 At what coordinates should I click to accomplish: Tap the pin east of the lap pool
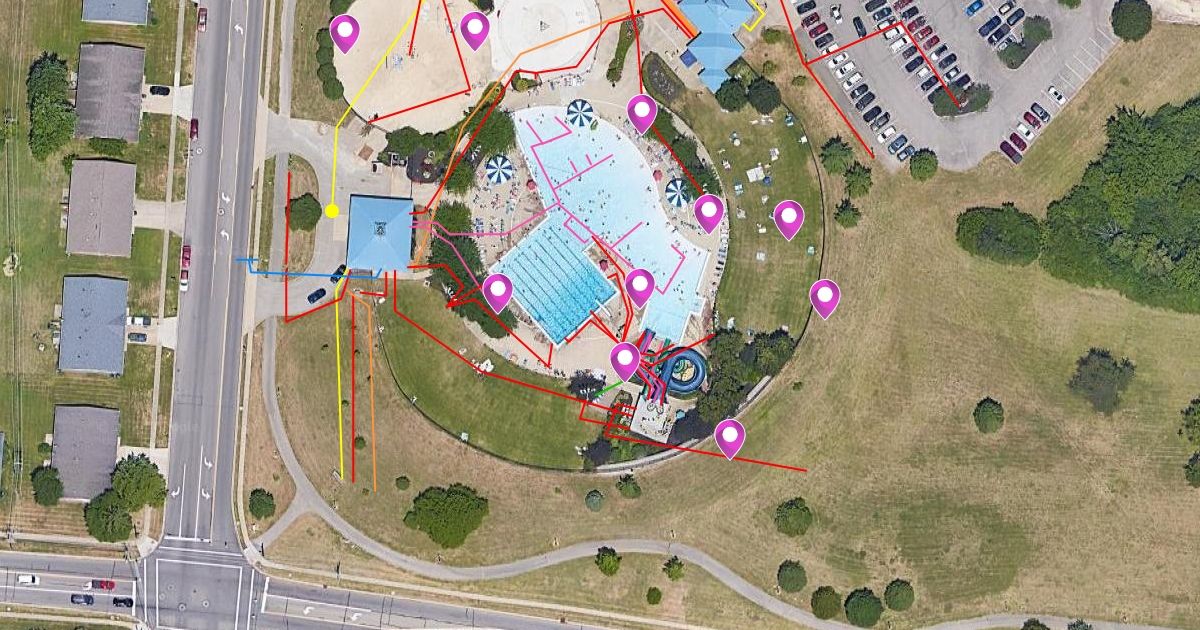639,288
